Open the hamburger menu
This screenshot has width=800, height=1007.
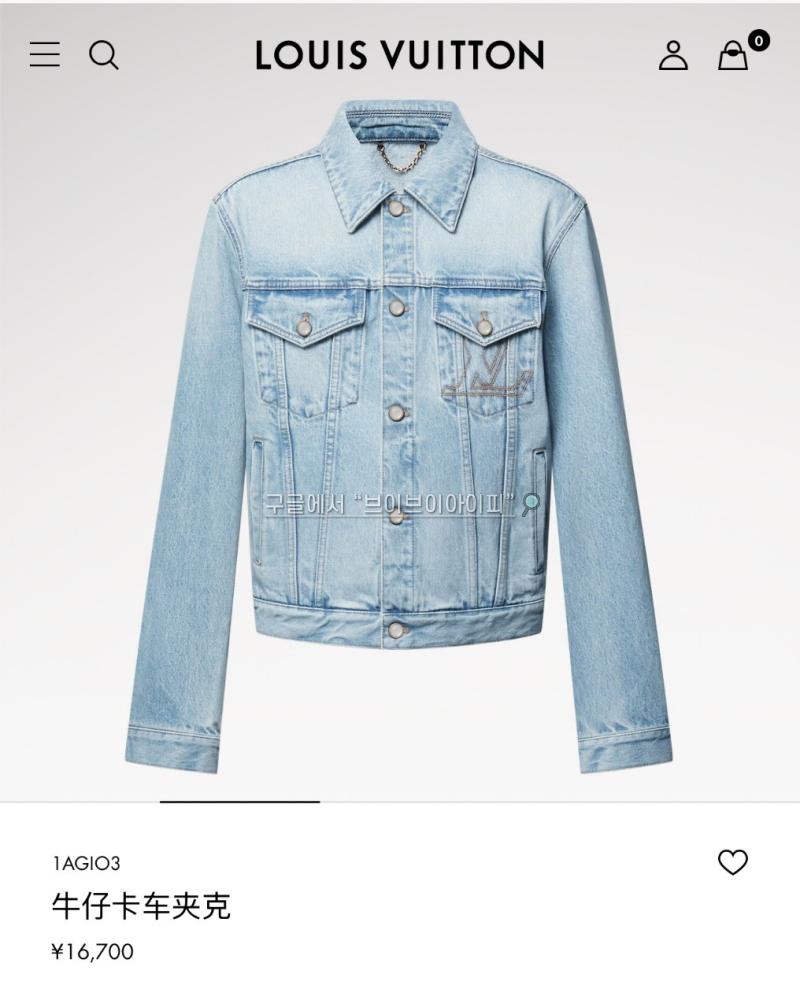(x=45, y=54)
